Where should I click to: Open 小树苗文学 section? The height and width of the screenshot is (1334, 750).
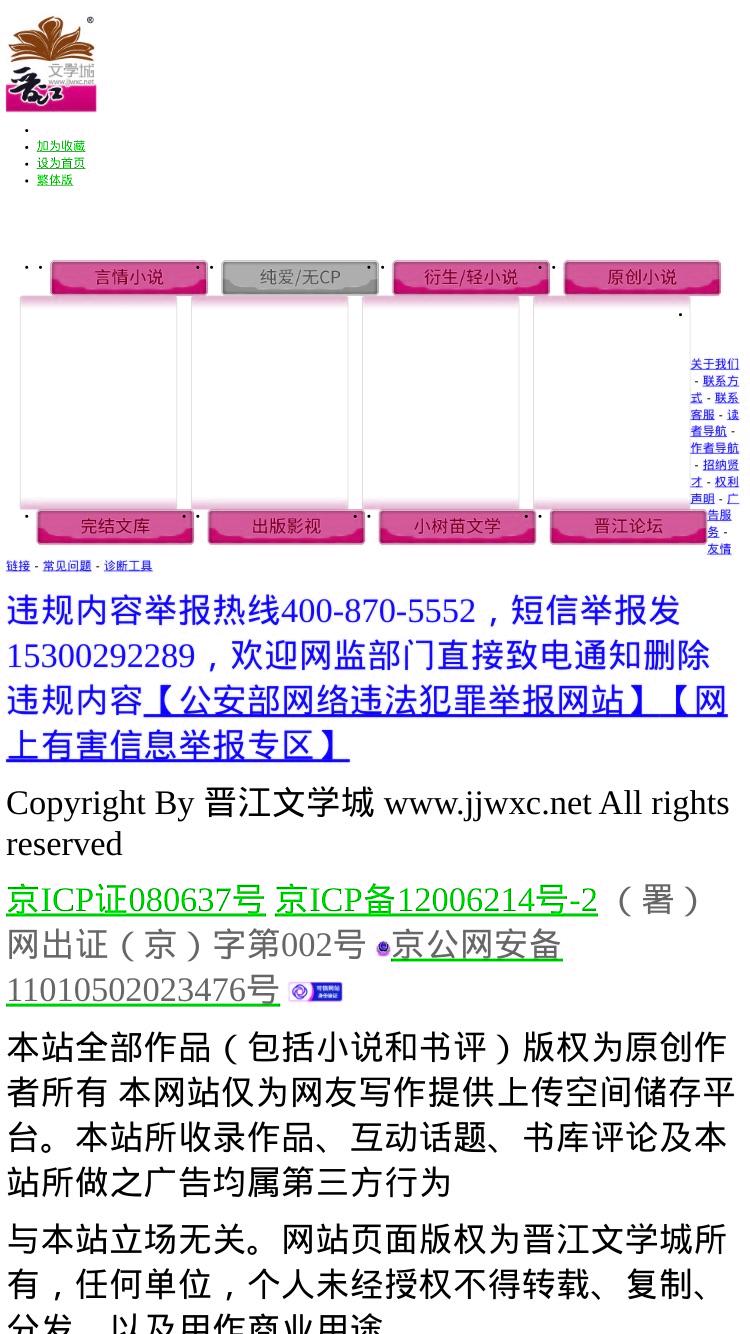click(457, 526)
